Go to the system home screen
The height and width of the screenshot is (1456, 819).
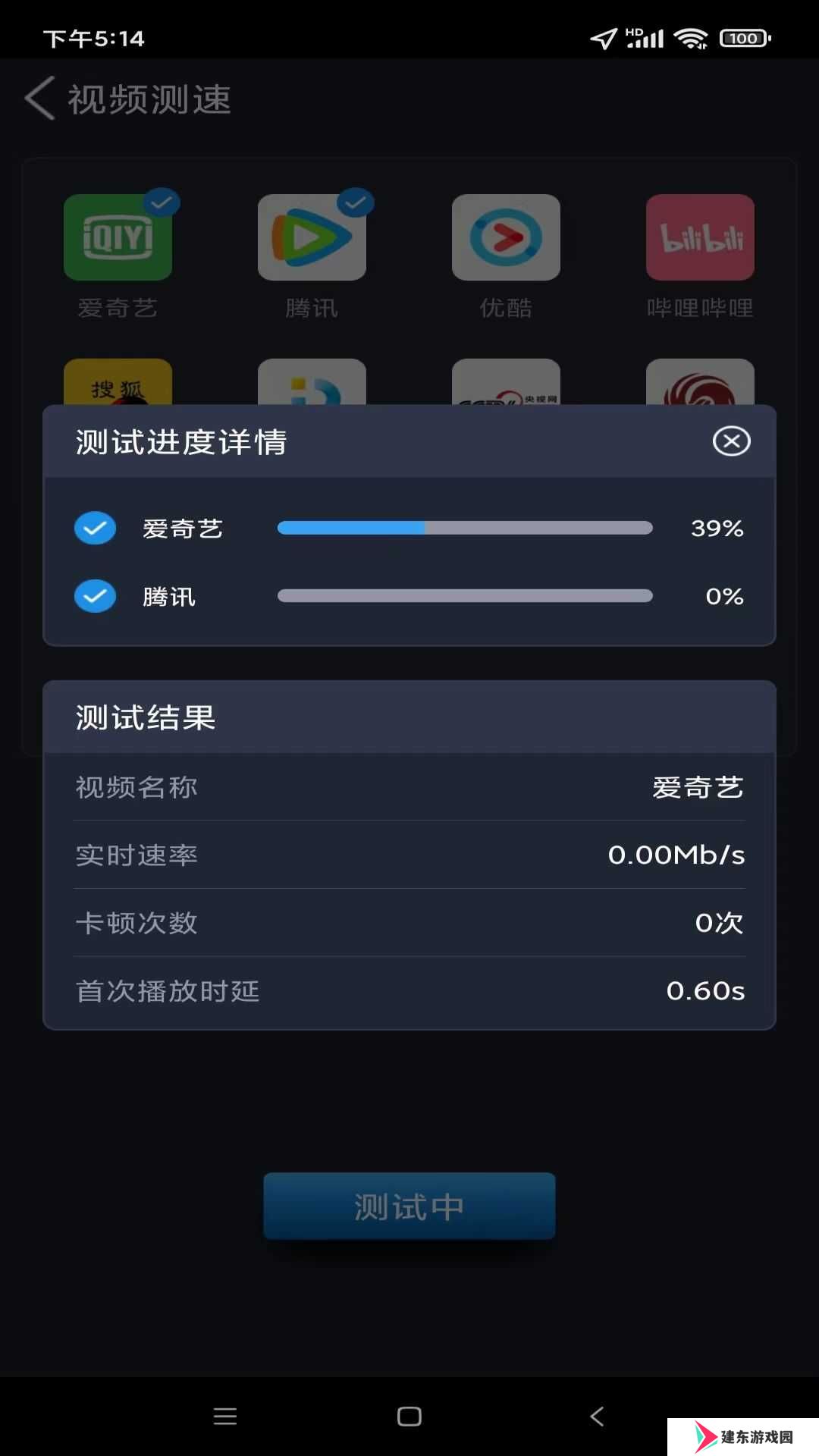pos(409,1416)
